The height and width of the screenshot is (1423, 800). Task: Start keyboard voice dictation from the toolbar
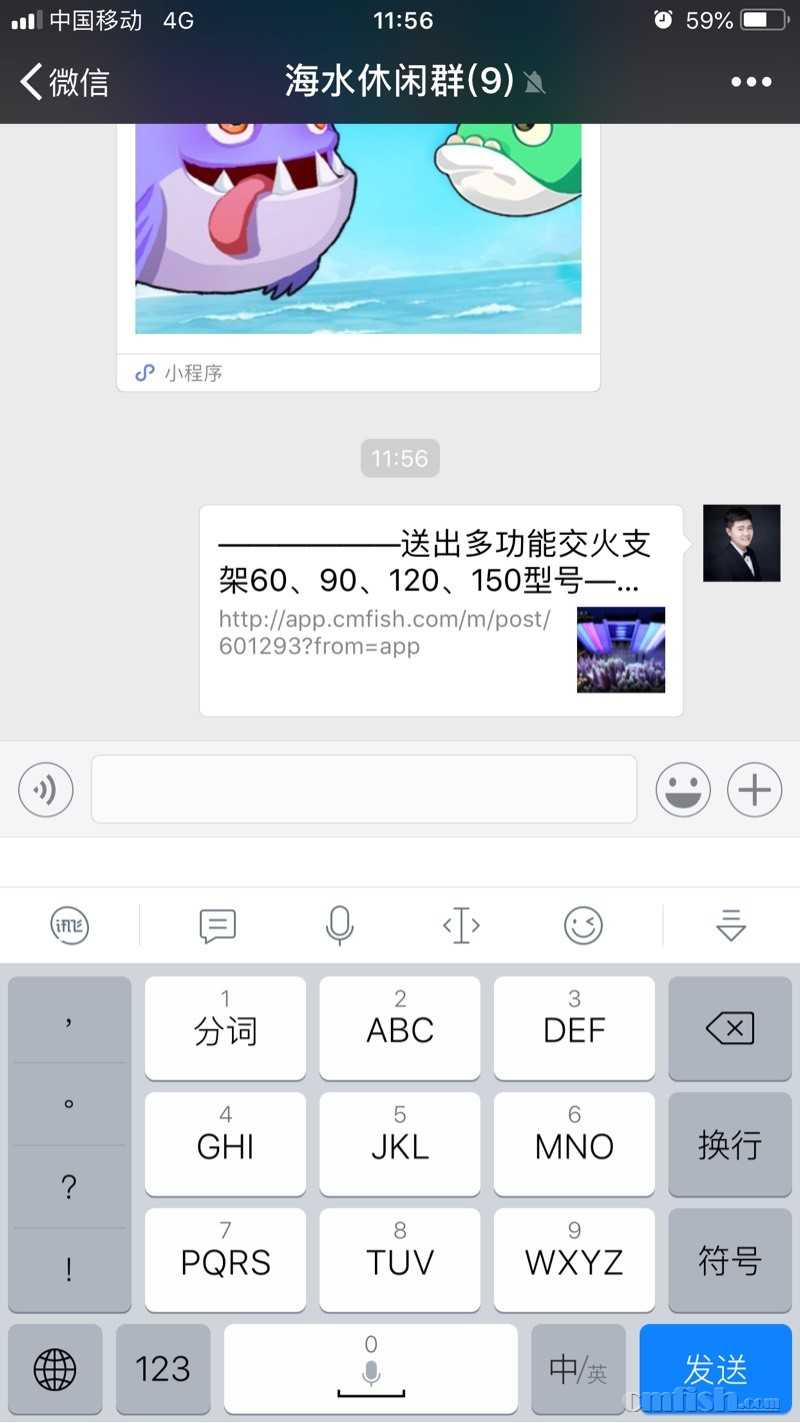pos(340,926)
